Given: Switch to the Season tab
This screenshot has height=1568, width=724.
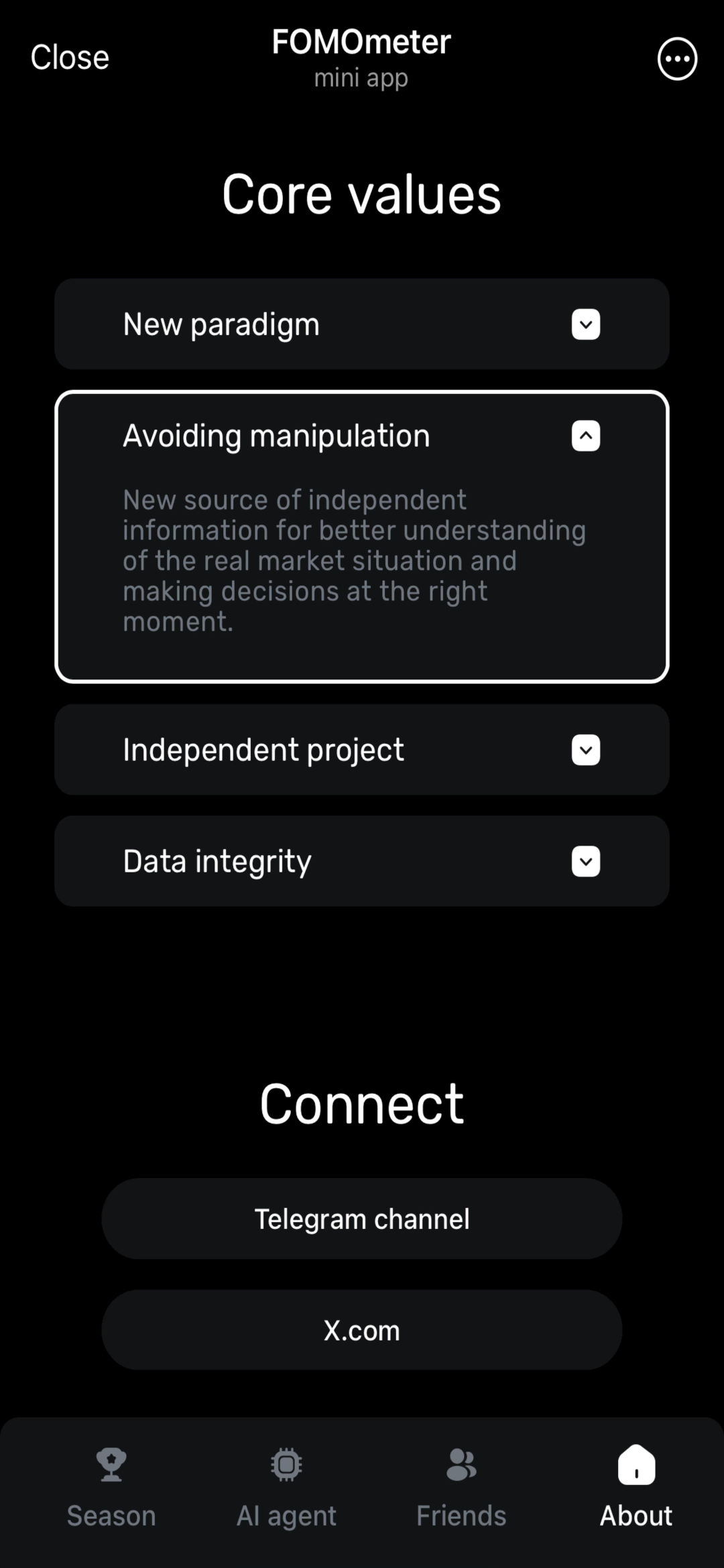Looking at the screenshot, I should [x=111, y=1488].
